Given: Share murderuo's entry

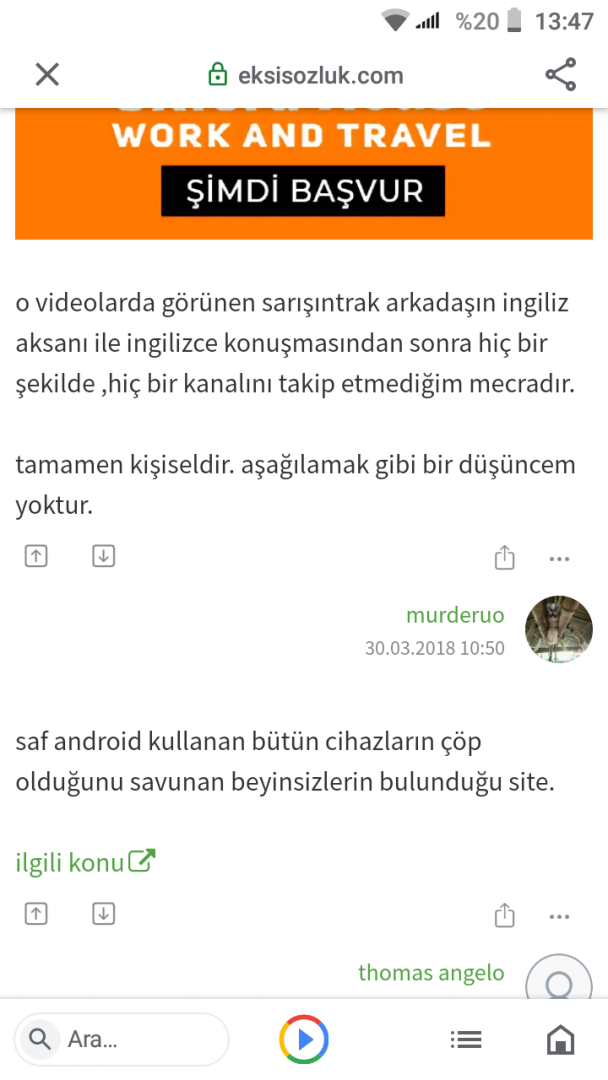Looking at the screenshot, I should point(505,558).
